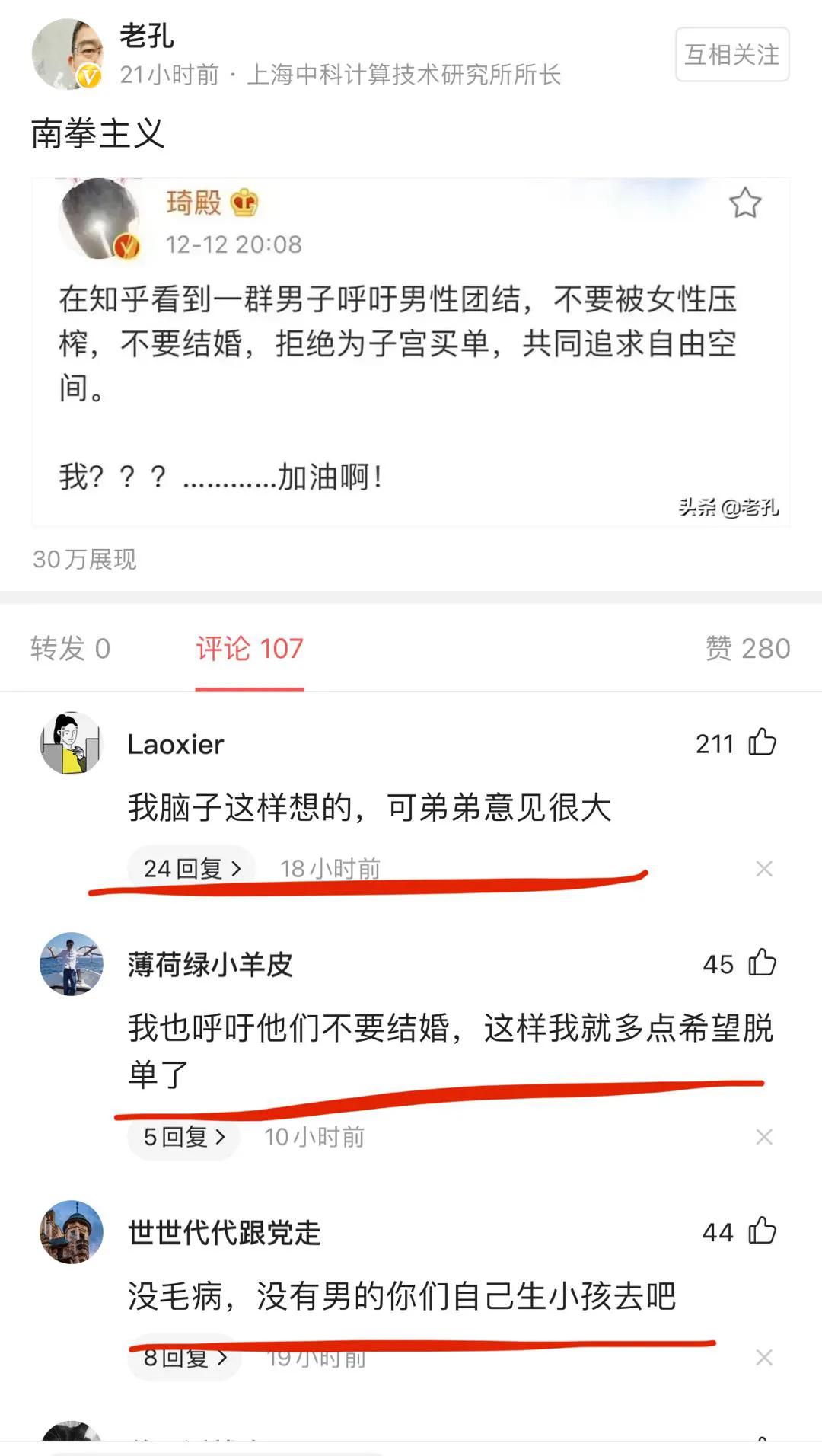
Task: Tap the thumbs-up on 薄荷绿小羊皮's comment
Action: pyautogui.click(x=761, y=963)
